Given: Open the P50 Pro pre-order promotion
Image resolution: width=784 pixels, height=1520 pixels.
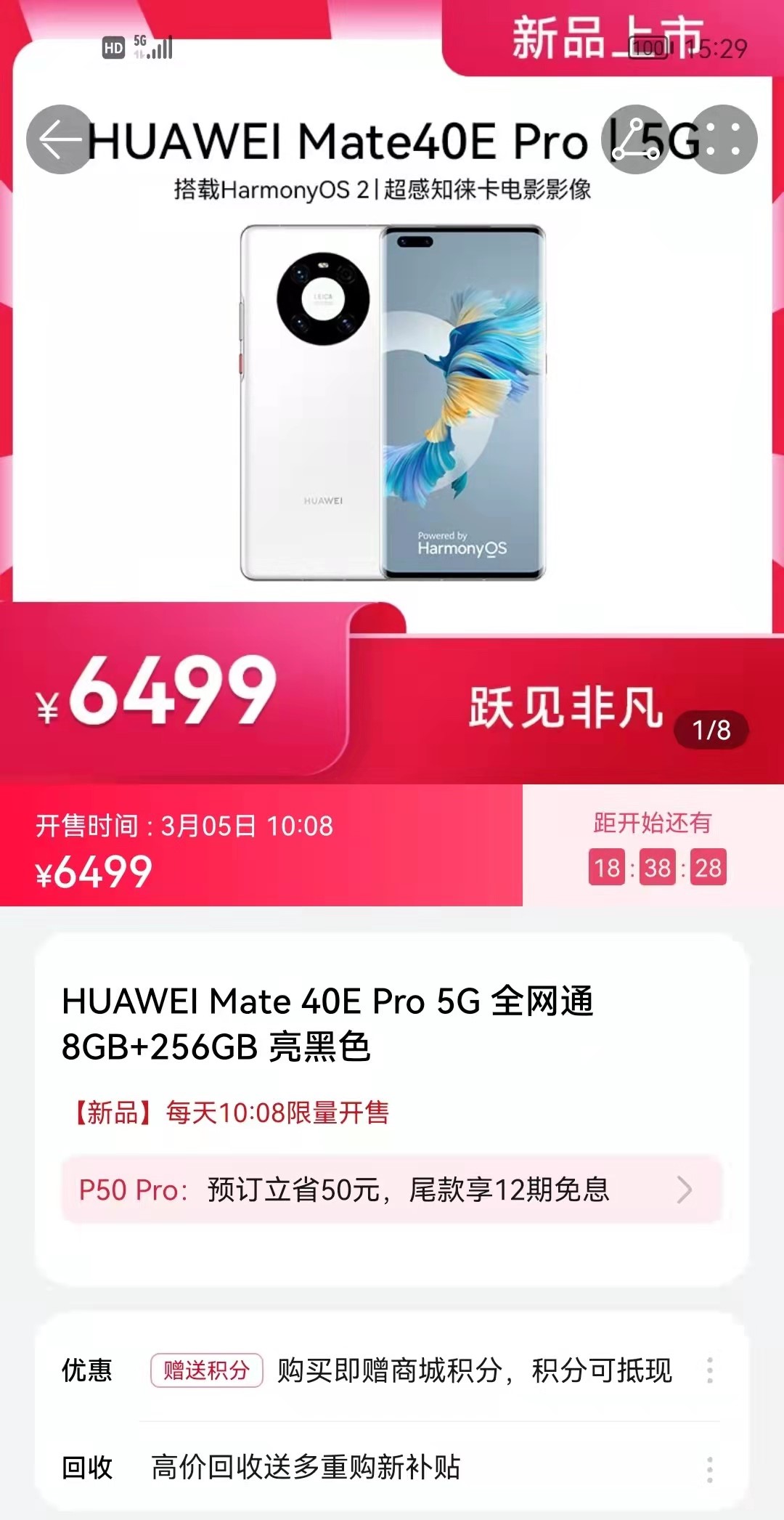Looking at the screenshot, I should click(392, 1190).
